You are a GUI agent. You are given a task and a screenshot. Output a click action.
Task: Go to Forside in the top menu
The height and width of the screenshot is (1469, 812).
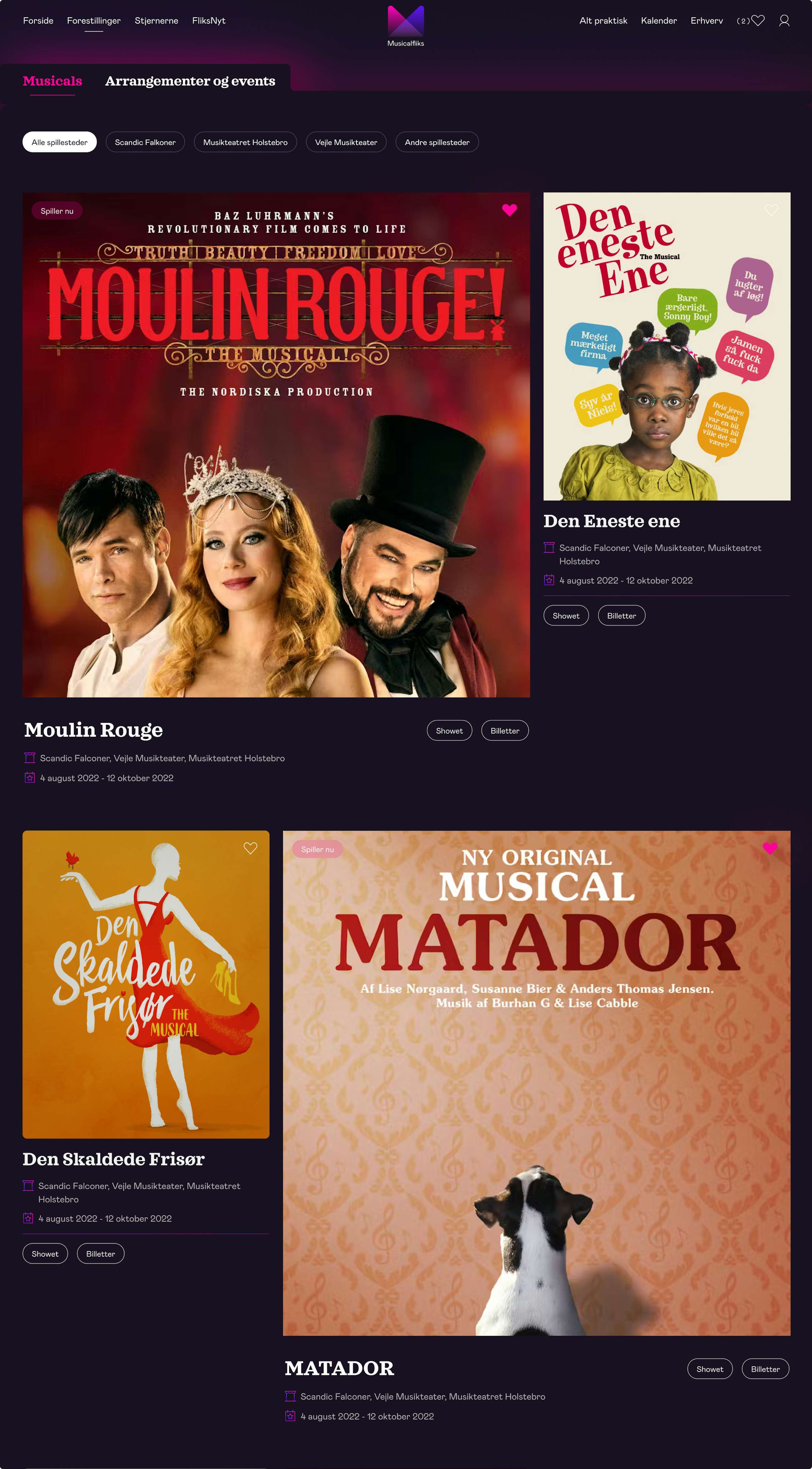pos(38,21)
